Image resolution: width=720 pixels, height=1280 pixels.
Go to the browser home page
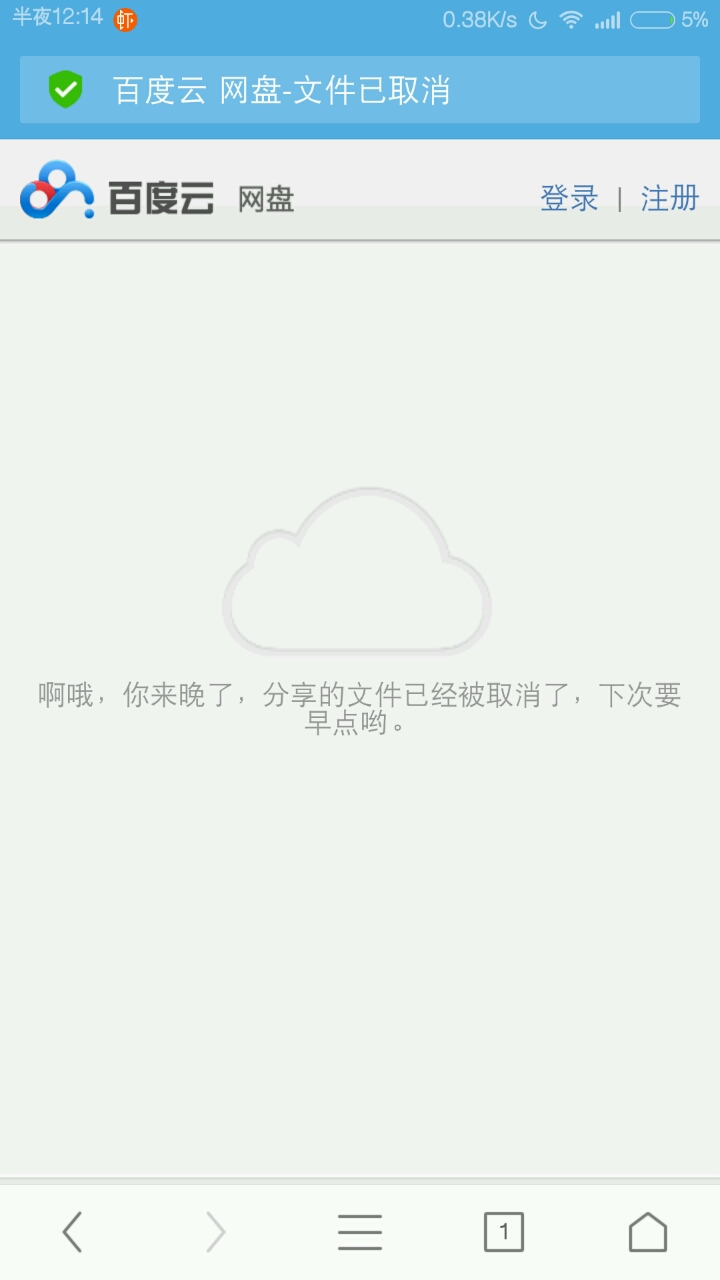tap(648, 1232)
